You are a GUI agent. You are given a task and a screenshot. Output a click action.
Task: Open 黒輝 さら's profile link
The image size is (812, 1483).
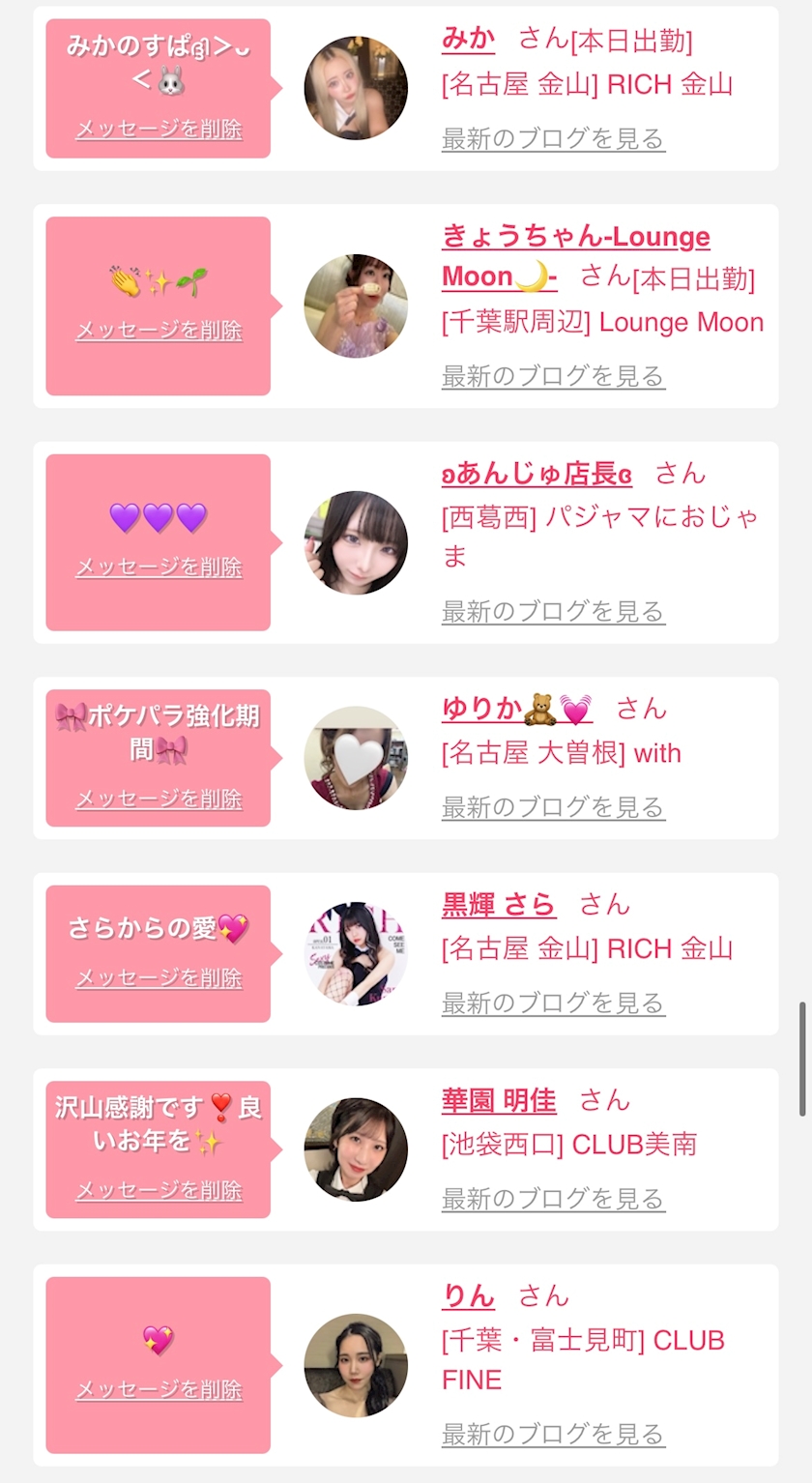click(499, 905)
